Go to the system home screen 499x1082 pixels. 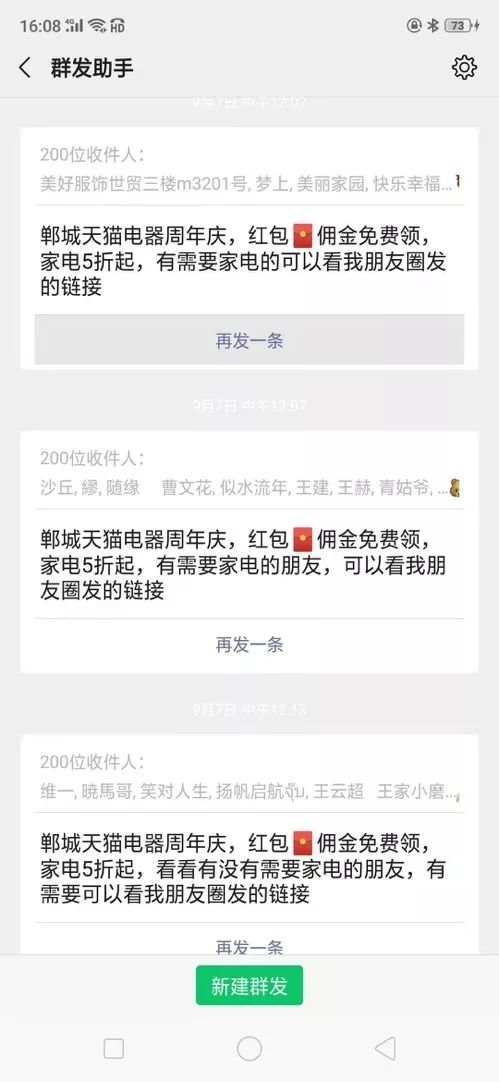(249, 1049)
